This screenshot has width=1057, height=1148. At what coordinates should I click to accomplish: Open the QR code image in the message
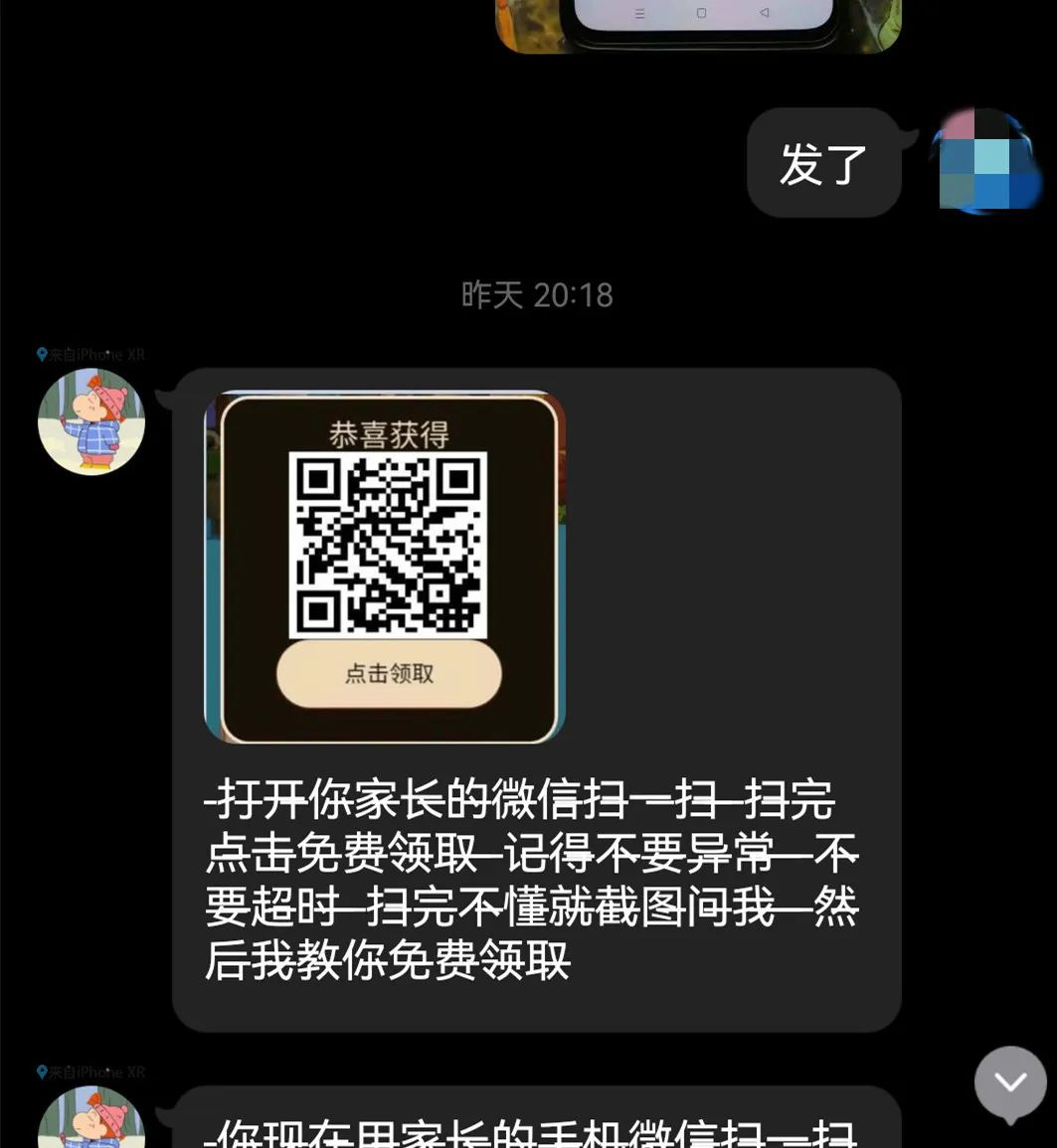385,567
